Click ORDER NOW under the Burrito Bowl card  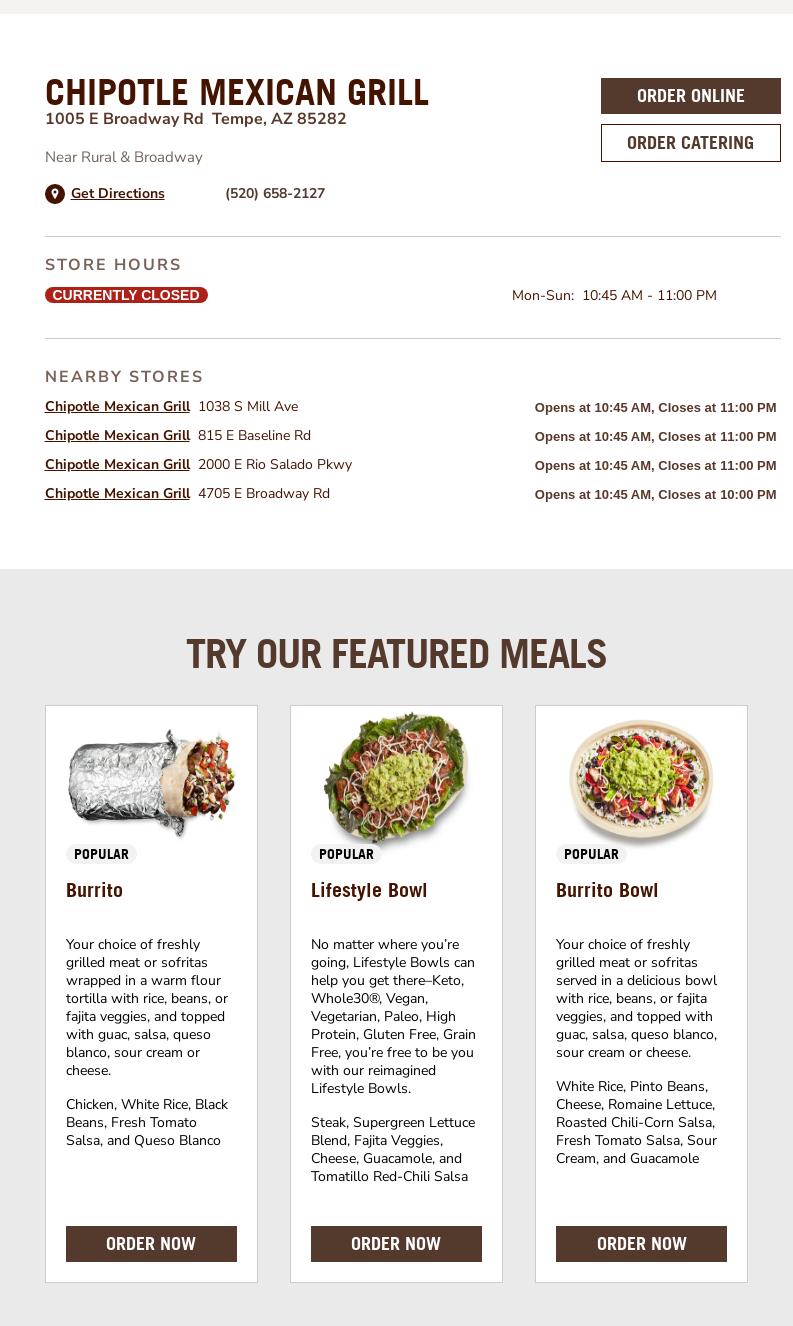click(x=641, y=1243)
